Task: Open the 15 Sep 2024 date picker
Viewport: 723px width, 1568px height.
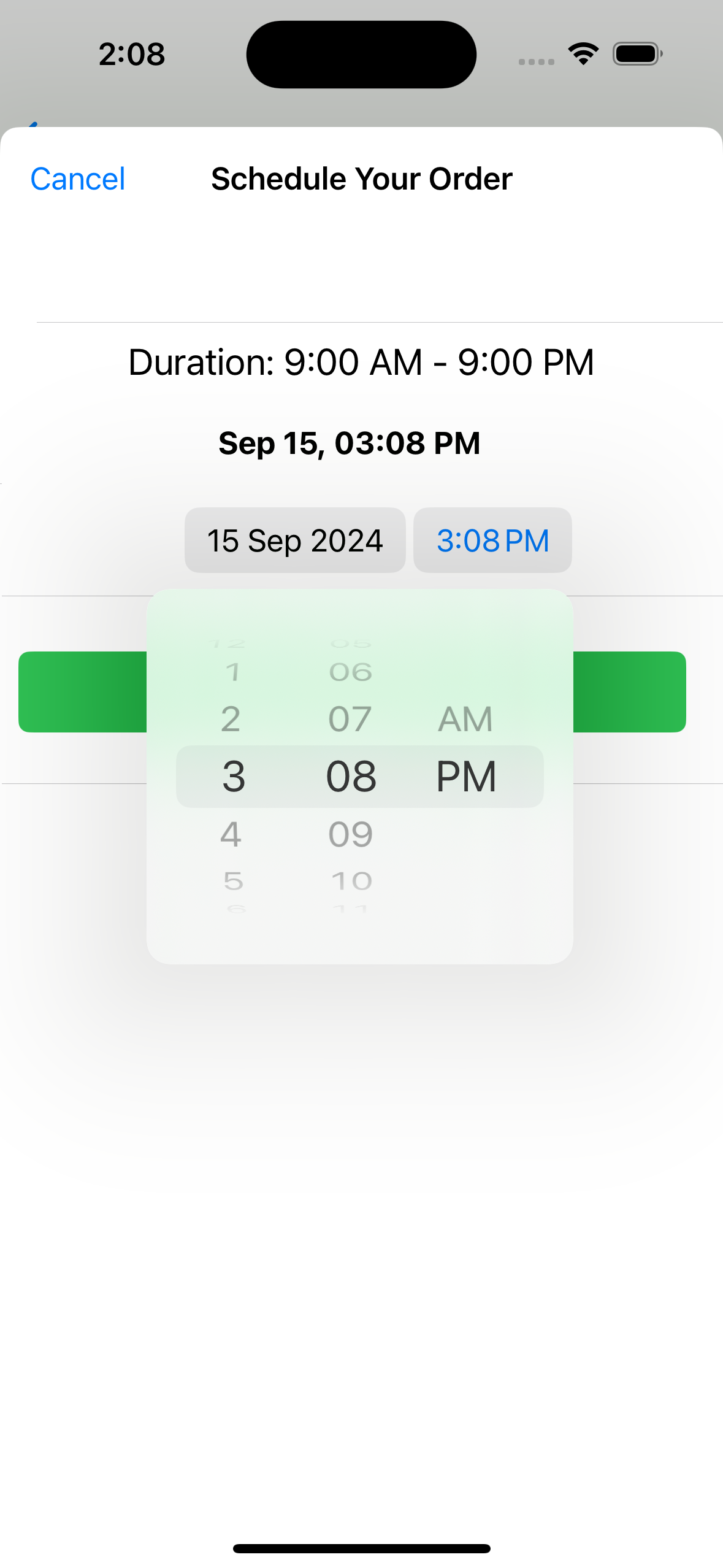Action: coord(295,540)
